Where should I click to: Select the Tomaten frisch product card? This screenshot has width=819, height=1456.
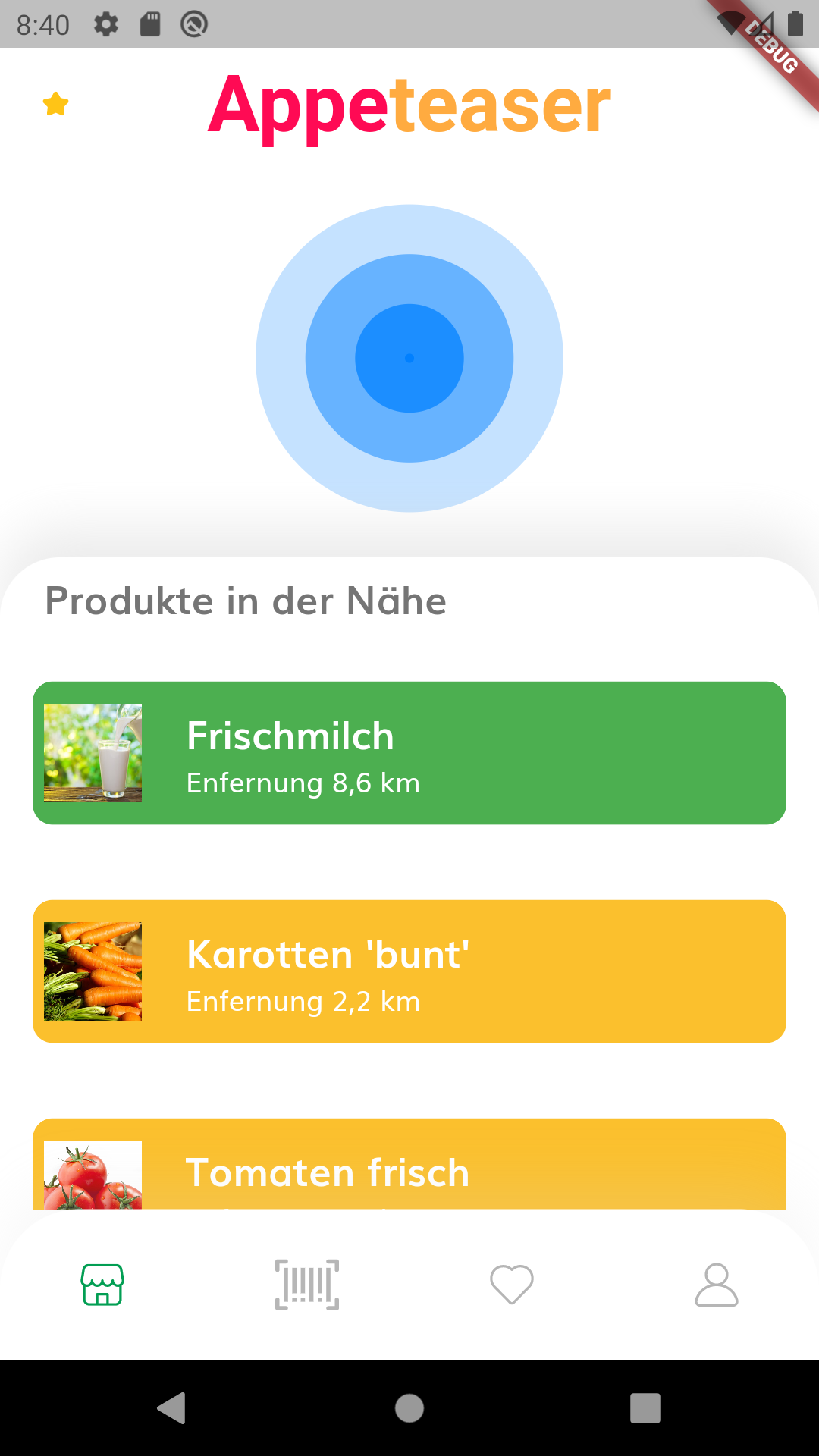pos(409,1168)
